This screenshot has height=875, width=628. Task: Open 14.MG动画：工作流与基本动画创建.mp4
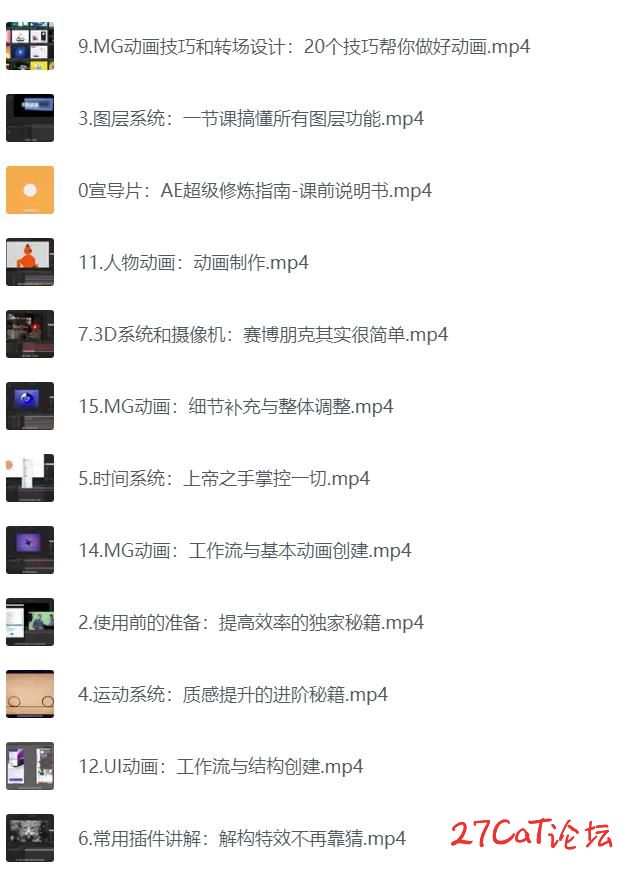[245, 551]
